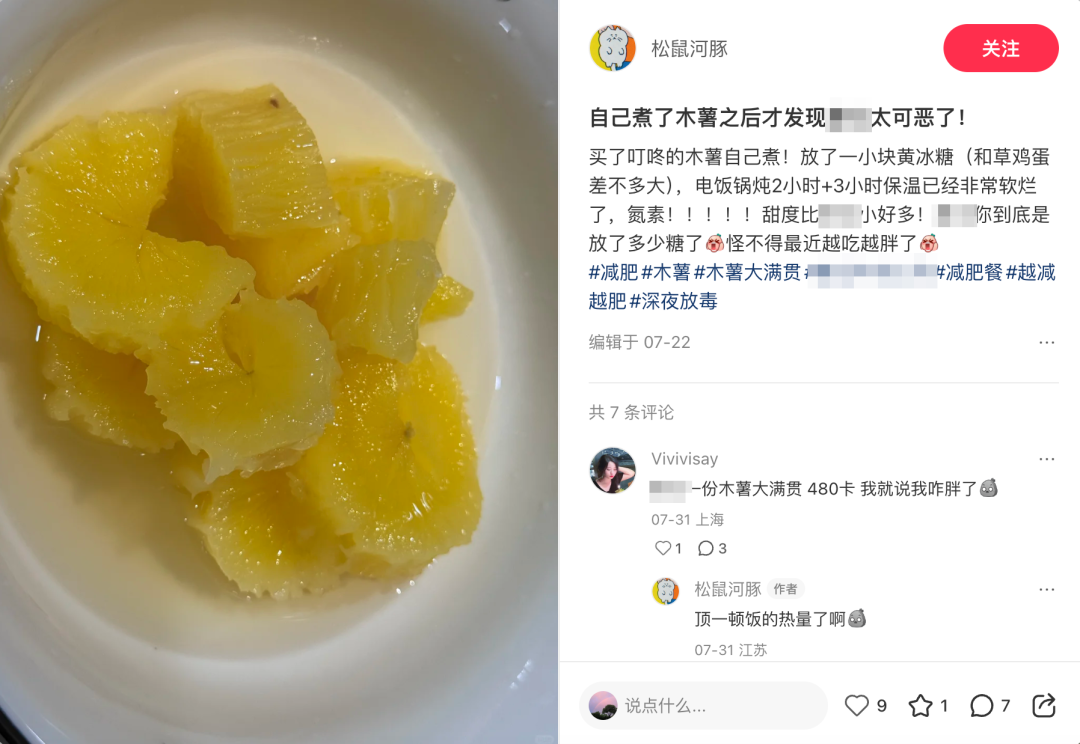Open Vivivisay's profile avatar

pos(613,470)
